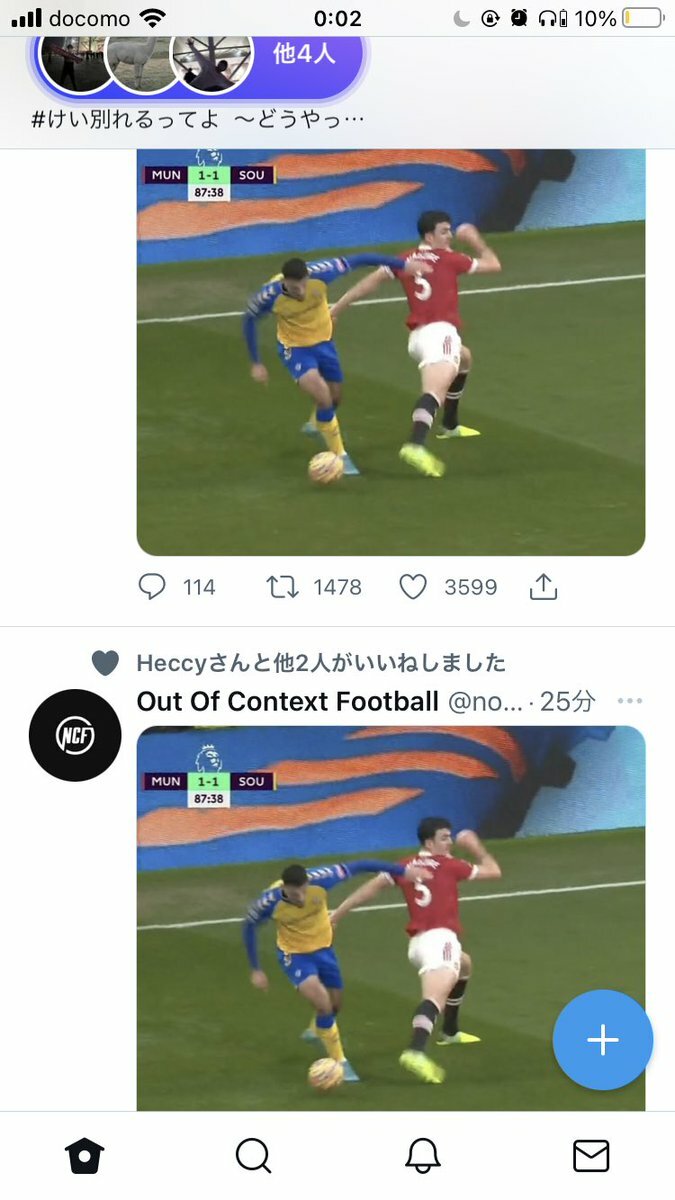Go to the Home tab
Screen dimensions: 675x1200
coord(85,1156)
